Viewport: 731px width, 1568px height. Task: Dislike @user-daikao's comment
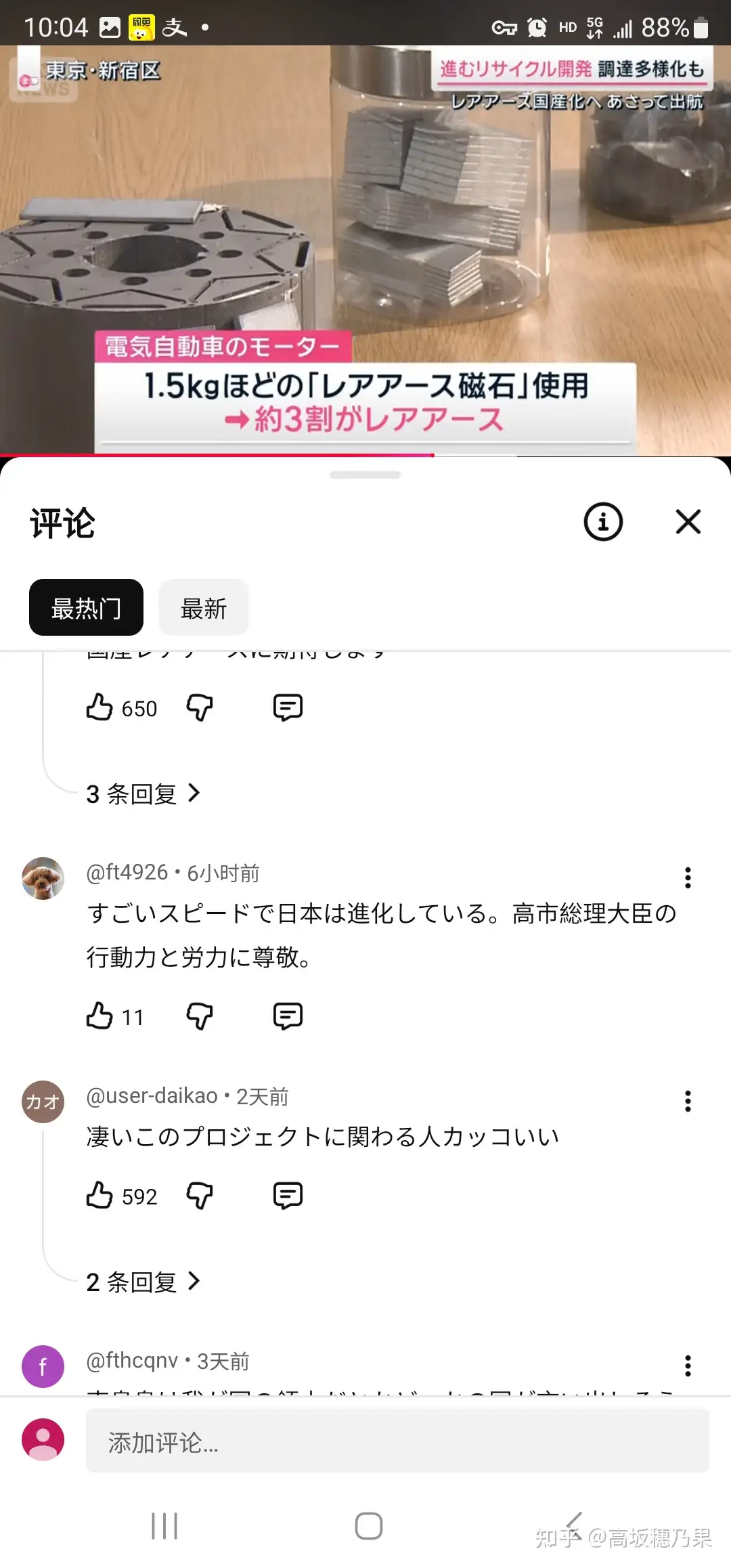pos(200,1196)
